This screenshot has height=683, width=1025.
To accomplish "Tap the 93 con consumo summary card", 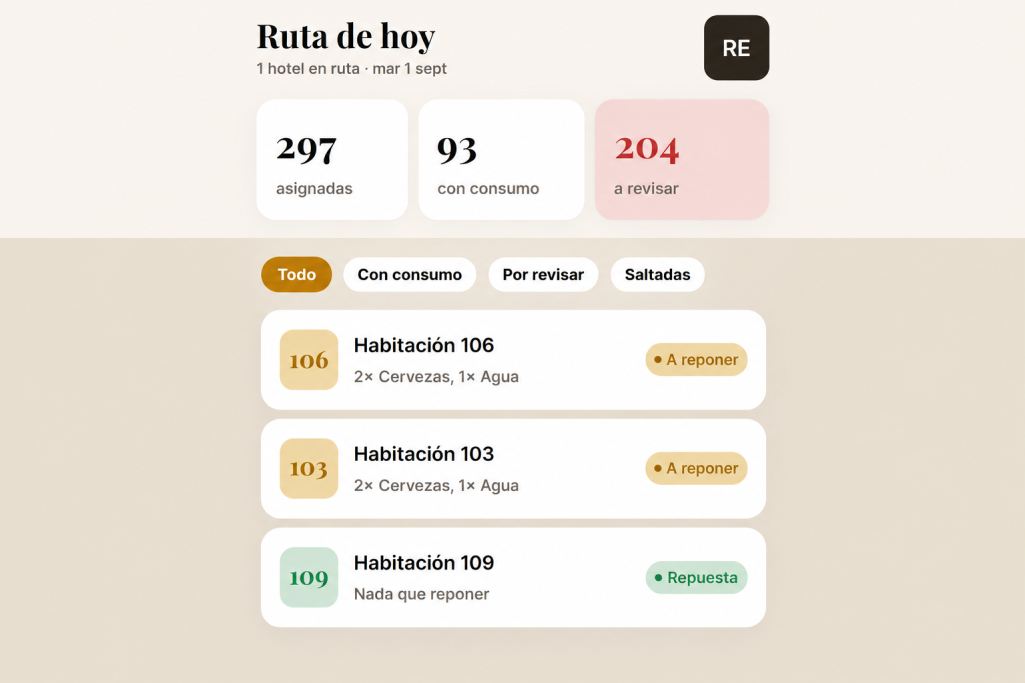I will click(501, 159).
